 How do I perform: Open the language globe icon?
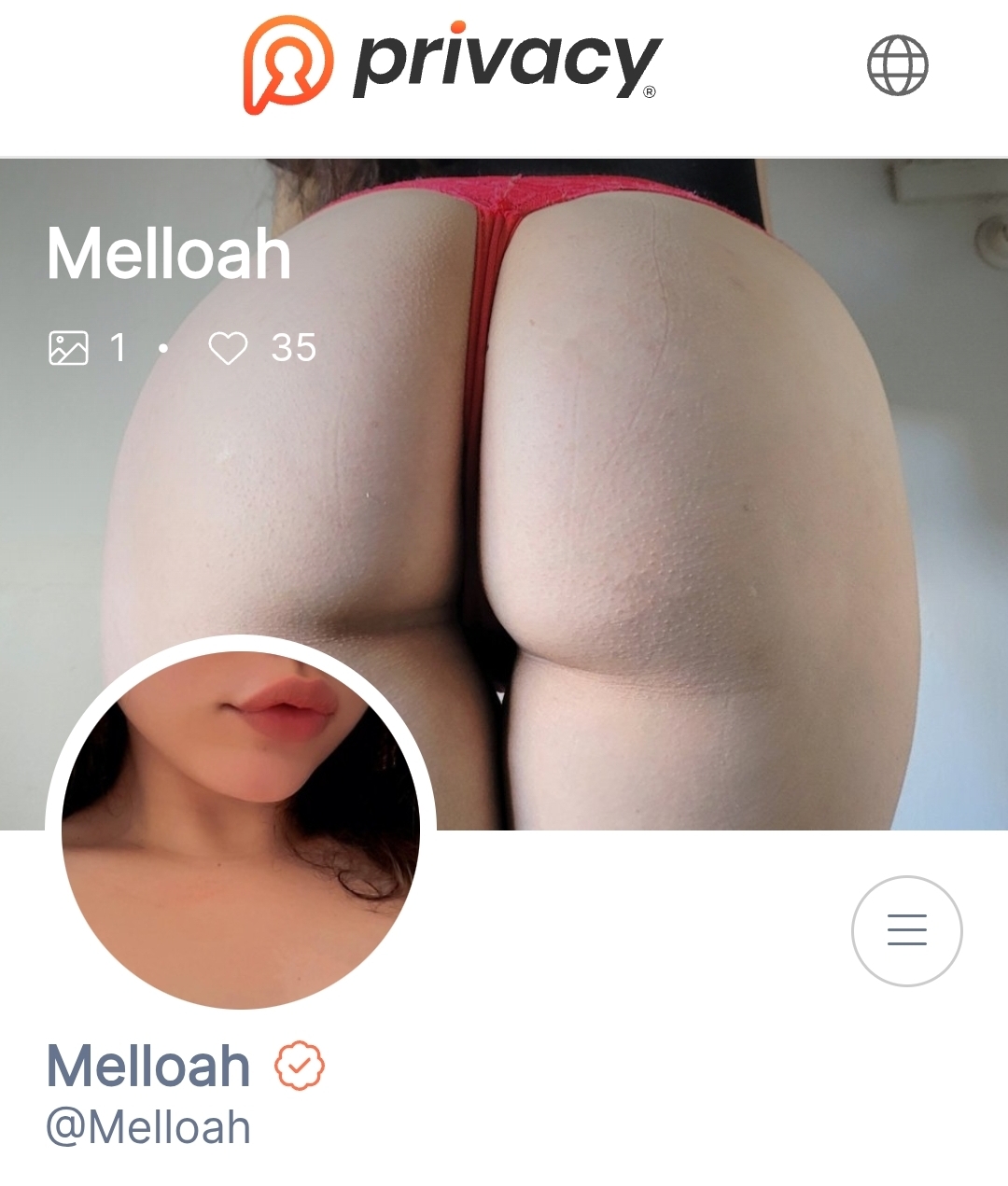(897, 65)
